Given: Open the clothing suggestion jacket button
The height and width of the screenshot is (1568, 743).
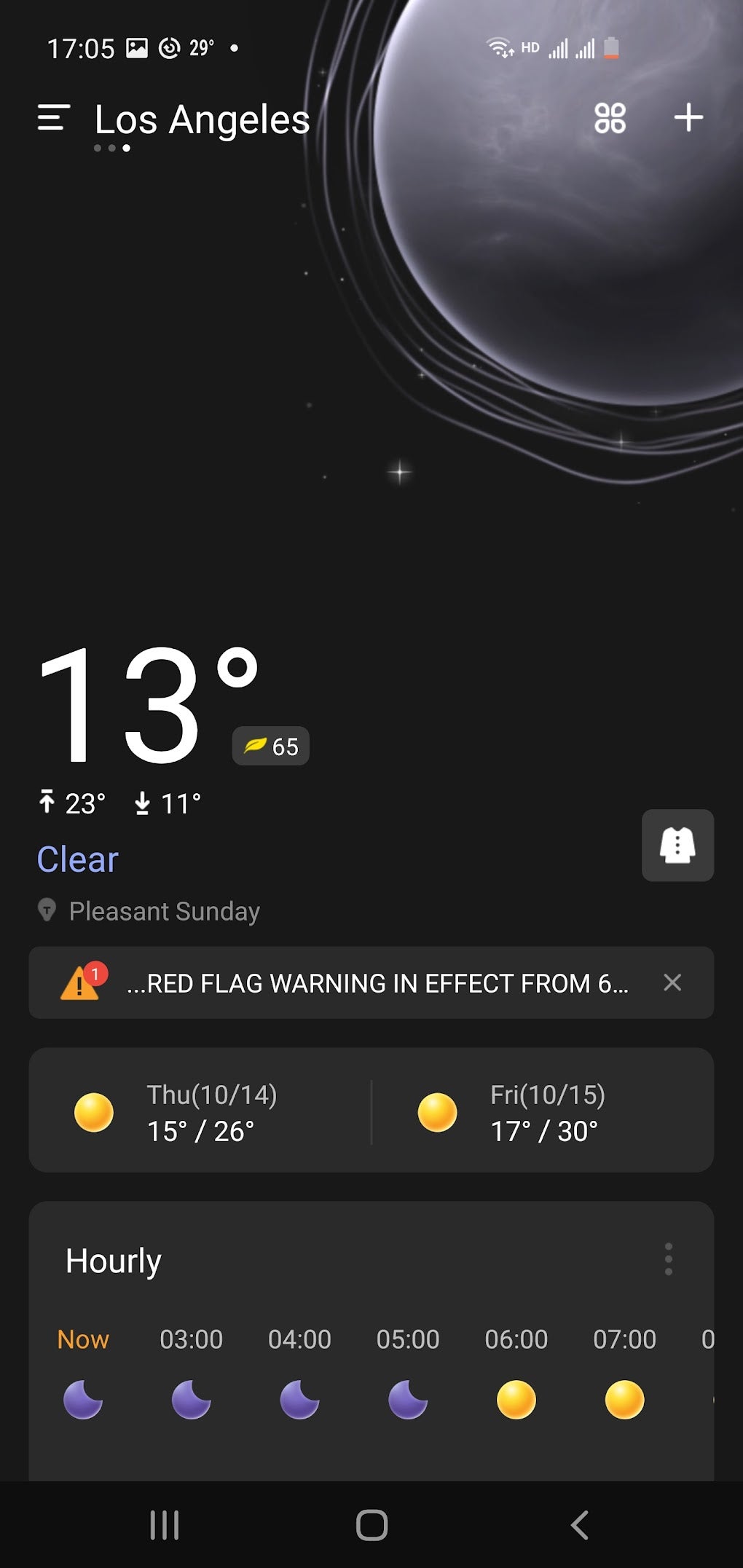Looking at the screenshot, I should 677,845.
